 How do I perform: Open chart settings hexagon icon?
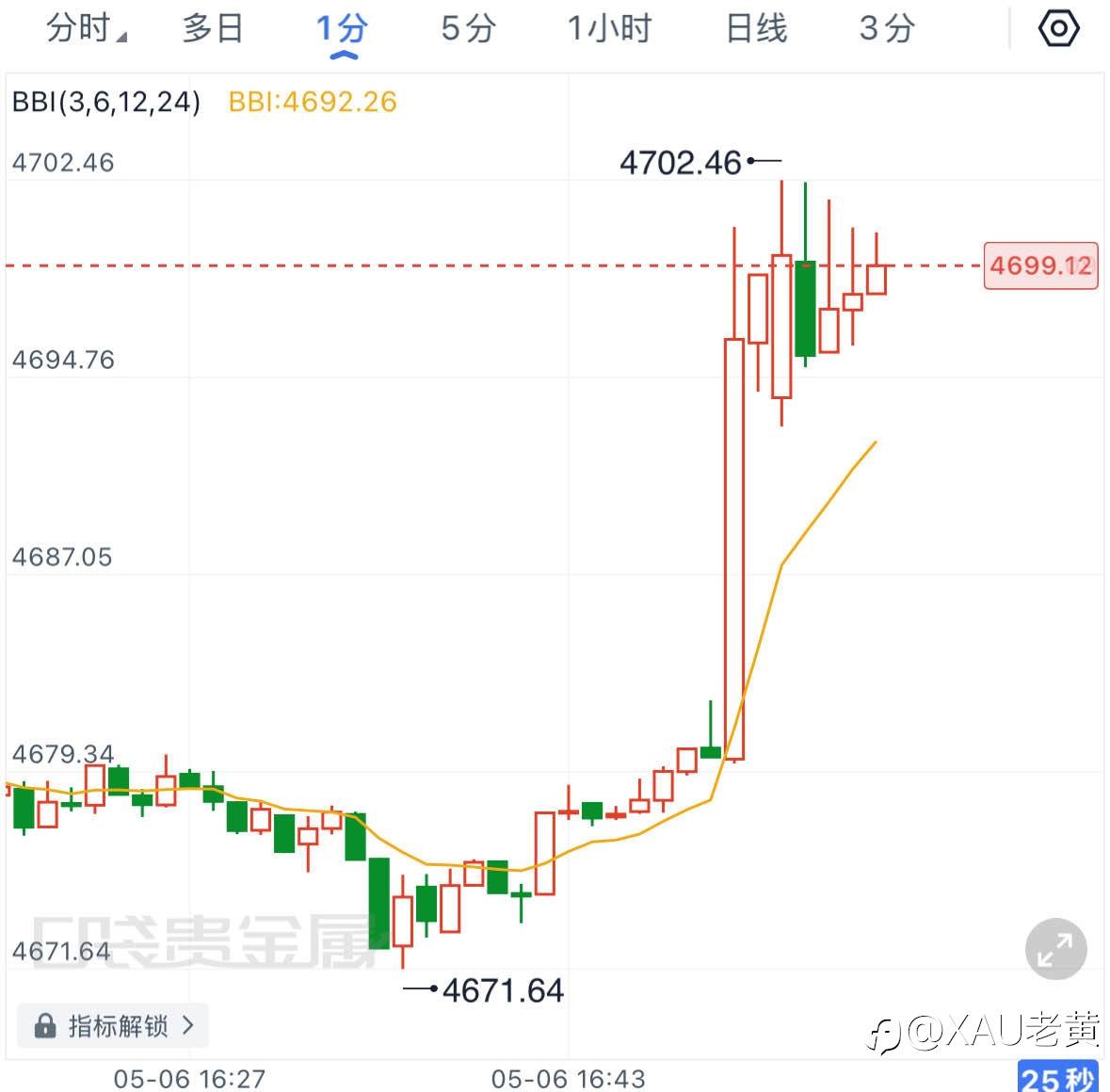1059,29
